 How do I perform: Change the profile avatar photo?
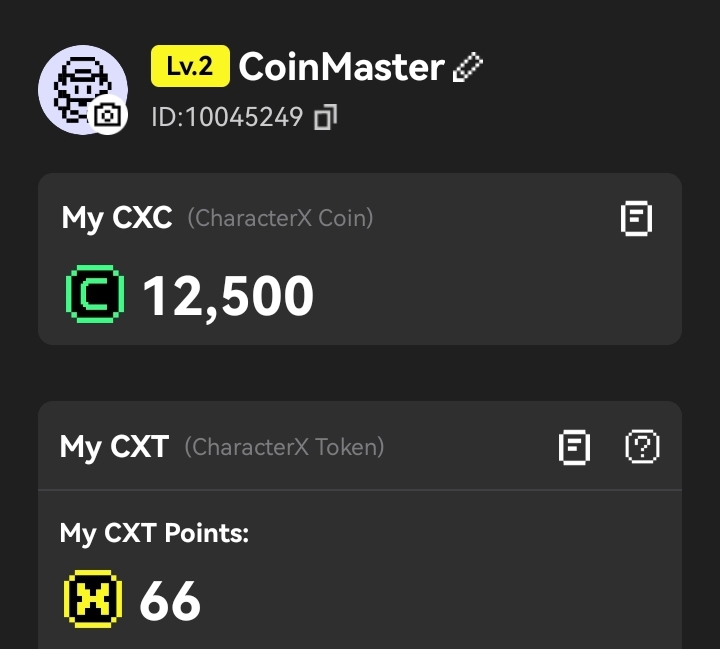[107, 115]
